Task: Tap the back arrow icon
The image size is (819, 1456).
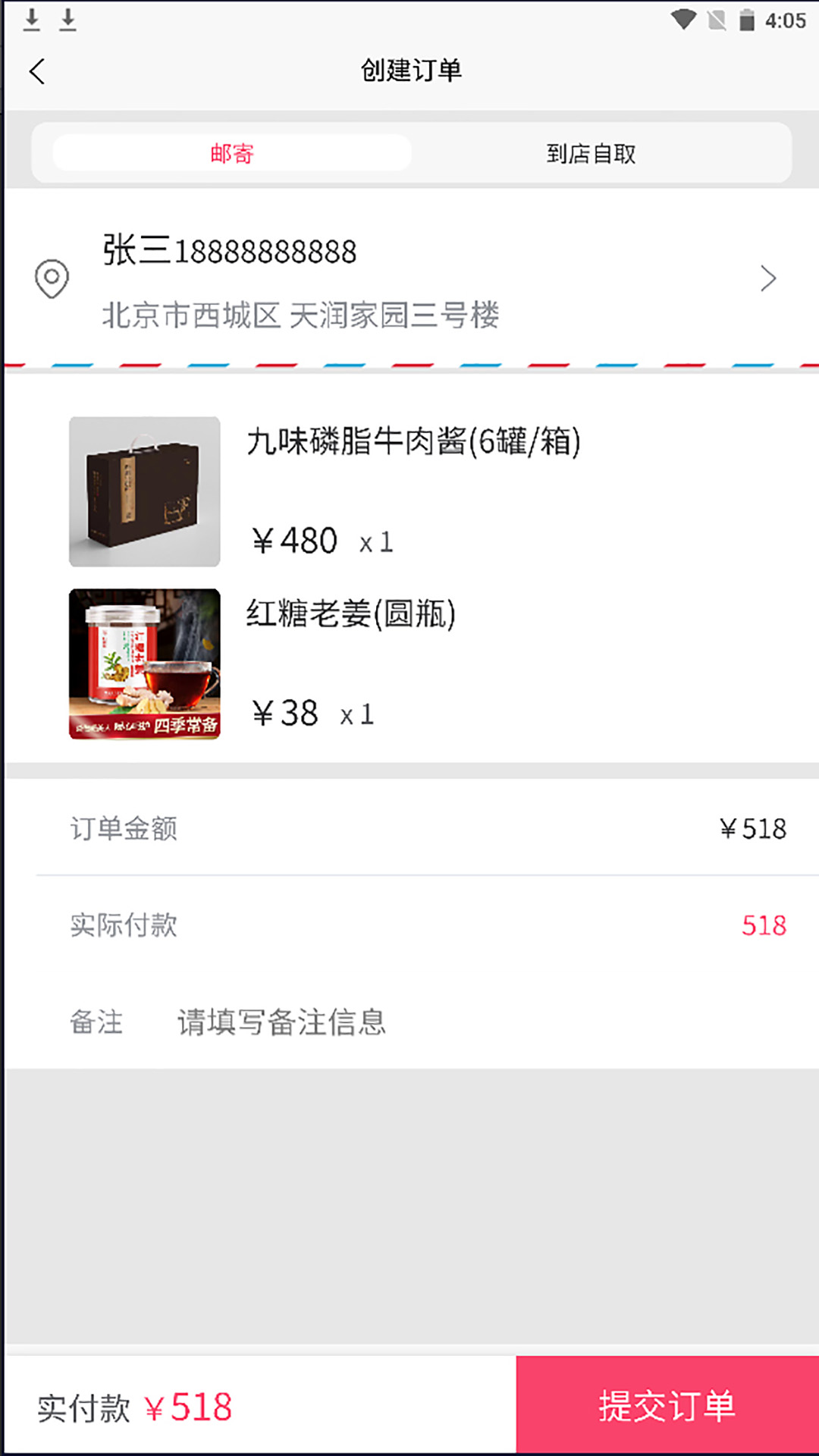Action: 37,71
